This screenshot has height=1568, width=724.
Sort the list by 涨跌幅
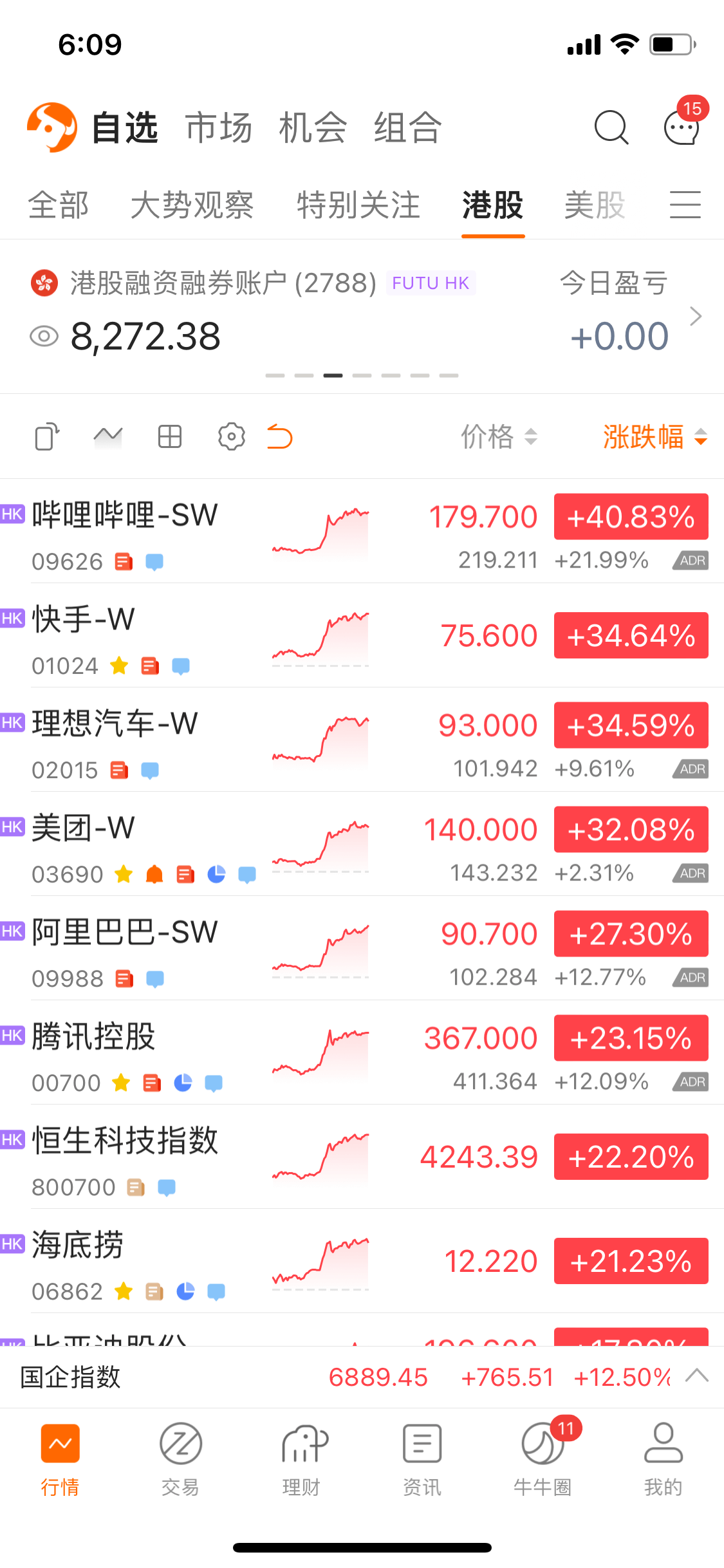click(x=654, y=437)
